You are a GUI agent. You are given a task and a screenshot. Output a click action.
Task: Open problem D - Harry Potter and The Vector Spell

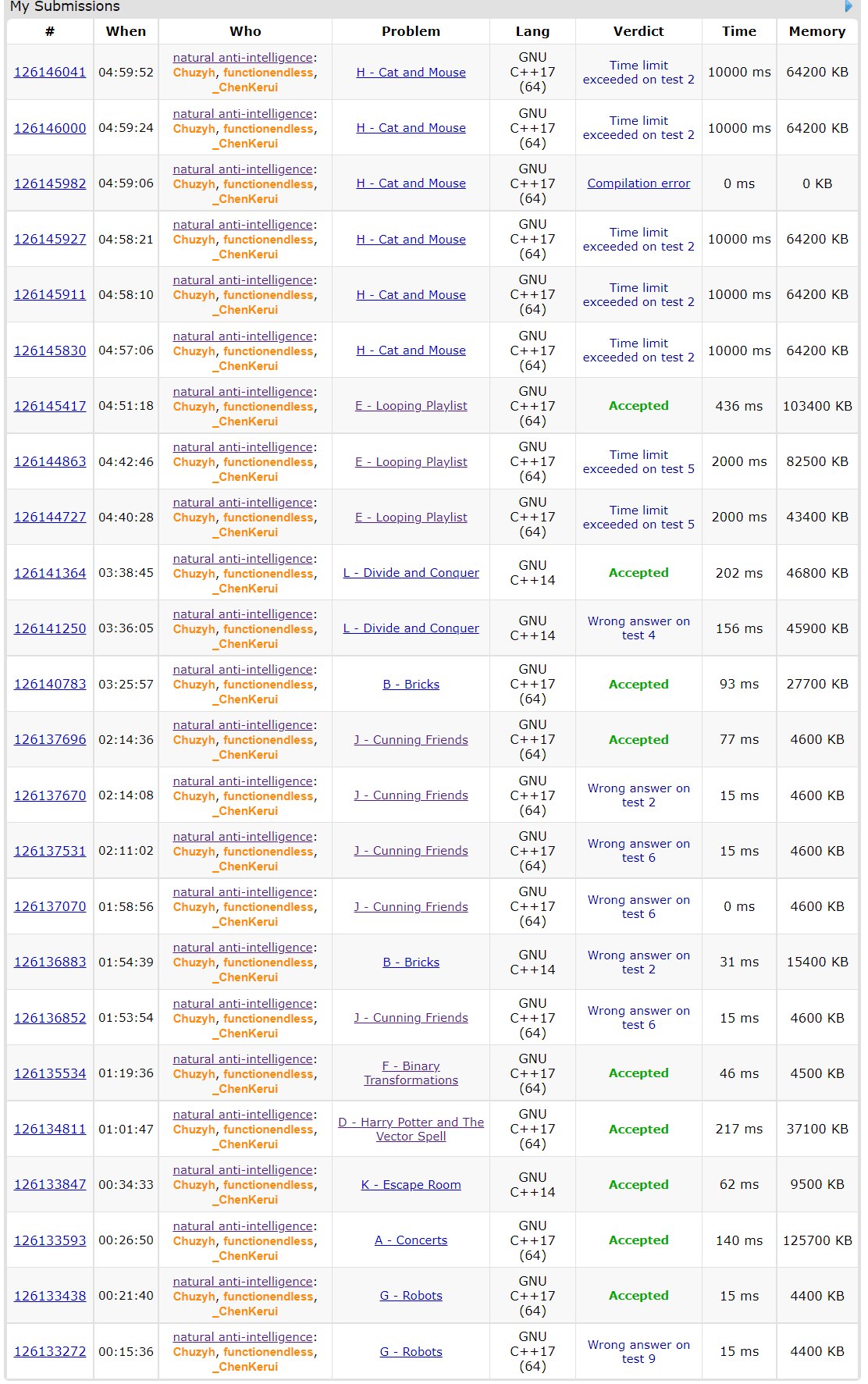click(411, 1130)
